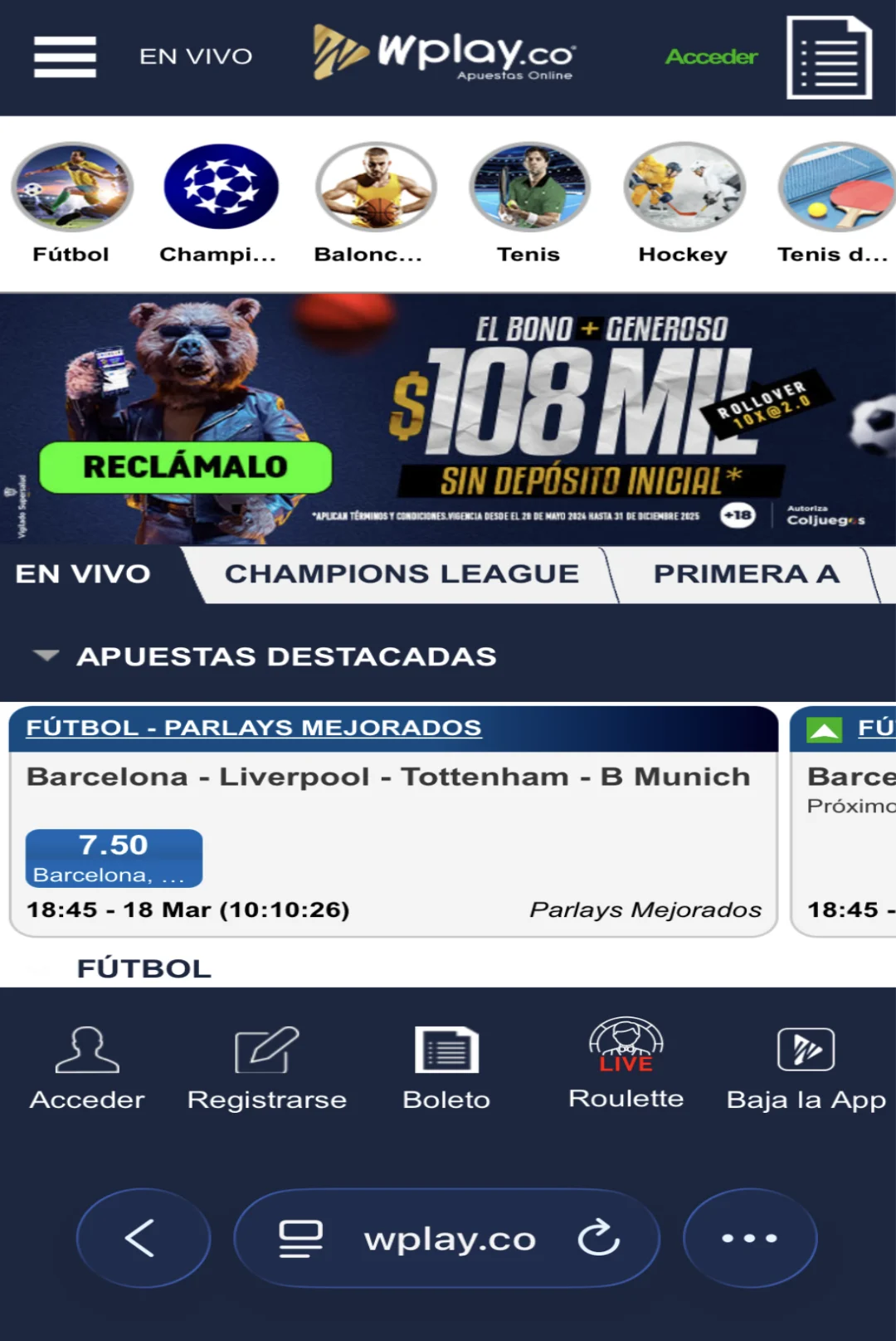This screenshot has width=896, height=1341.
Task: Select the Fútbol sport category
Action: (x=71, y=202)
